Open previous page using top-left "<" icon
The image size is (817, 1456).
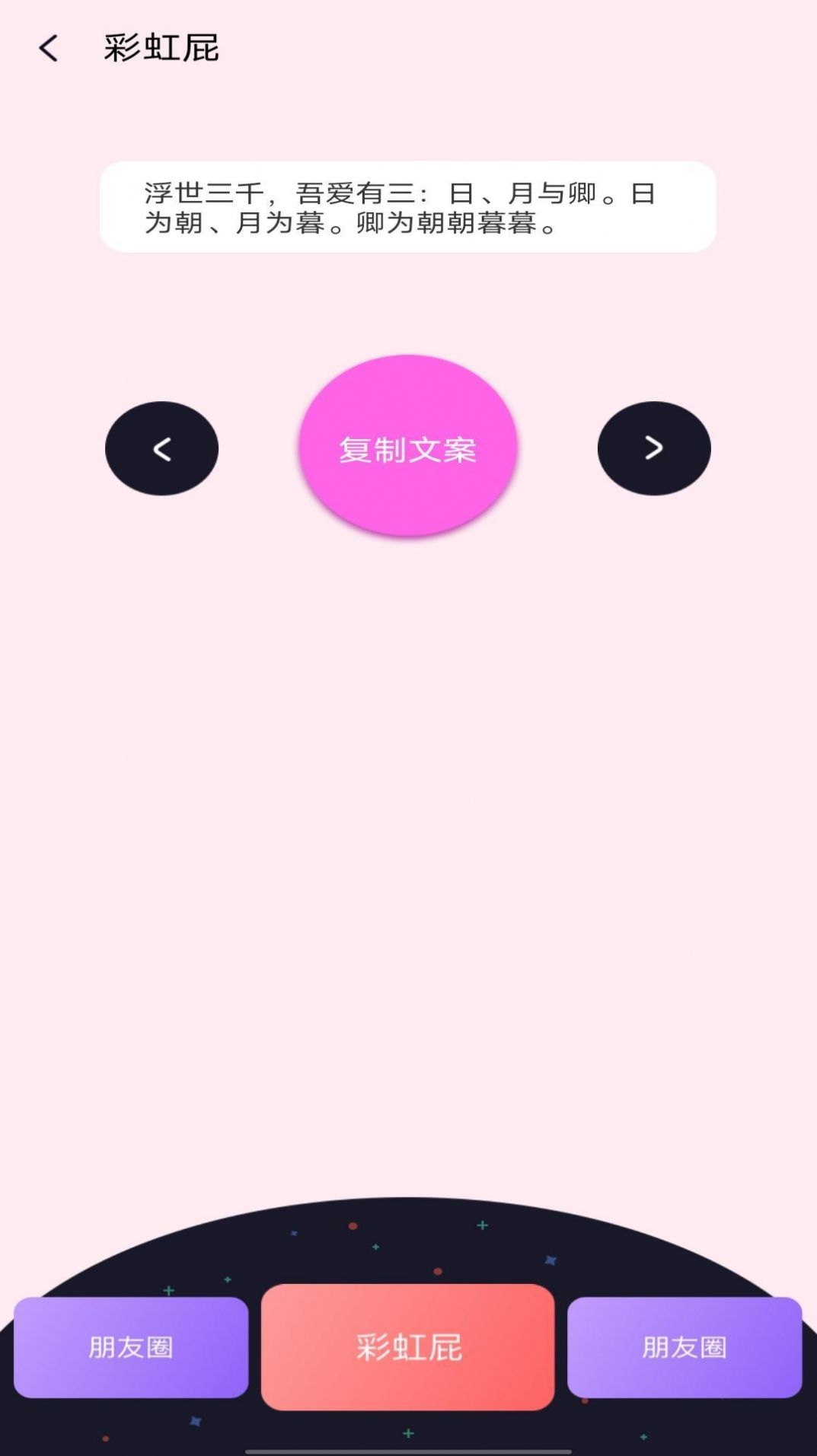49,48
